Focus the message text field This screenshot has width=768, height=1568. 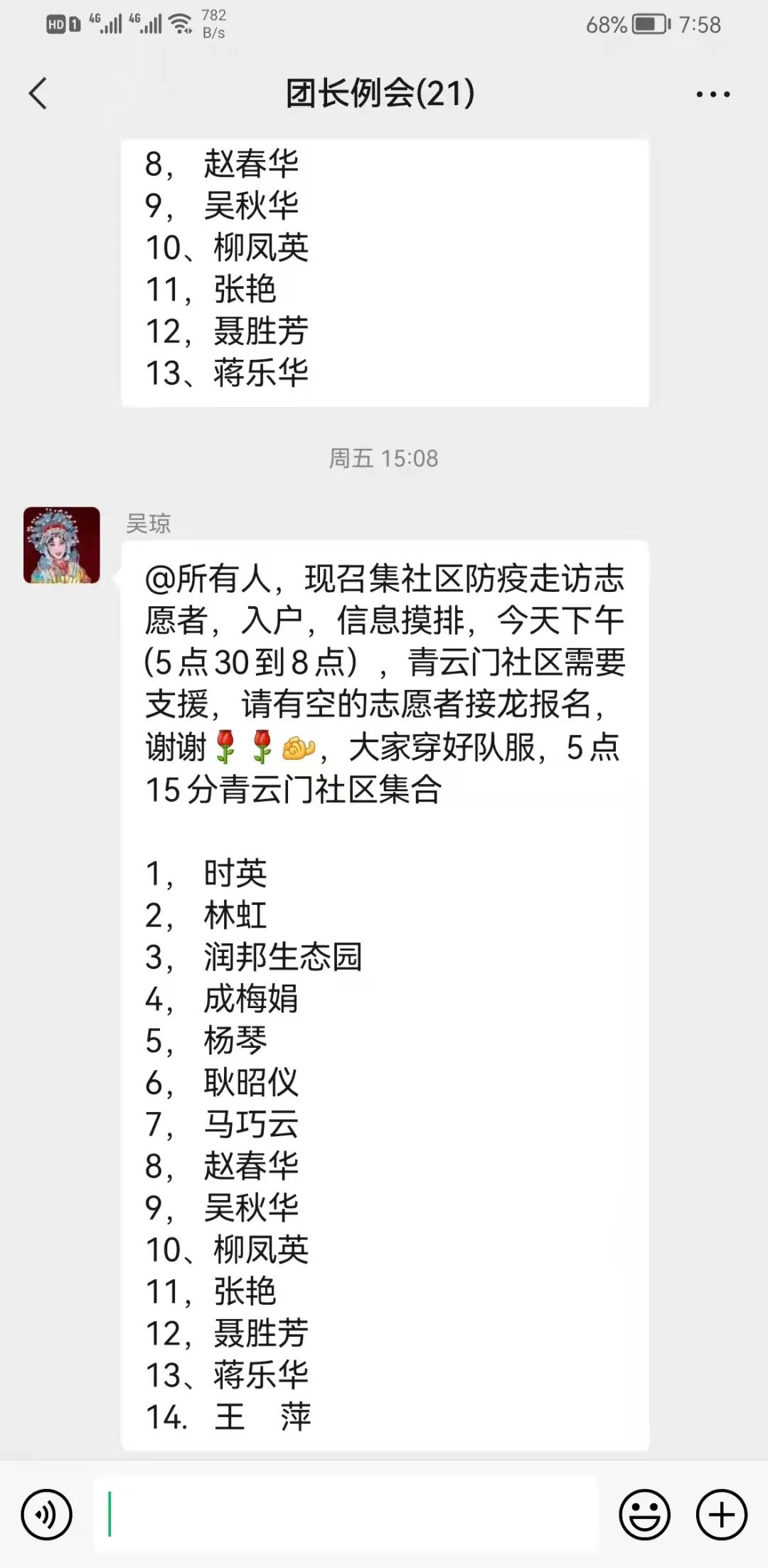click(346, 1515)
